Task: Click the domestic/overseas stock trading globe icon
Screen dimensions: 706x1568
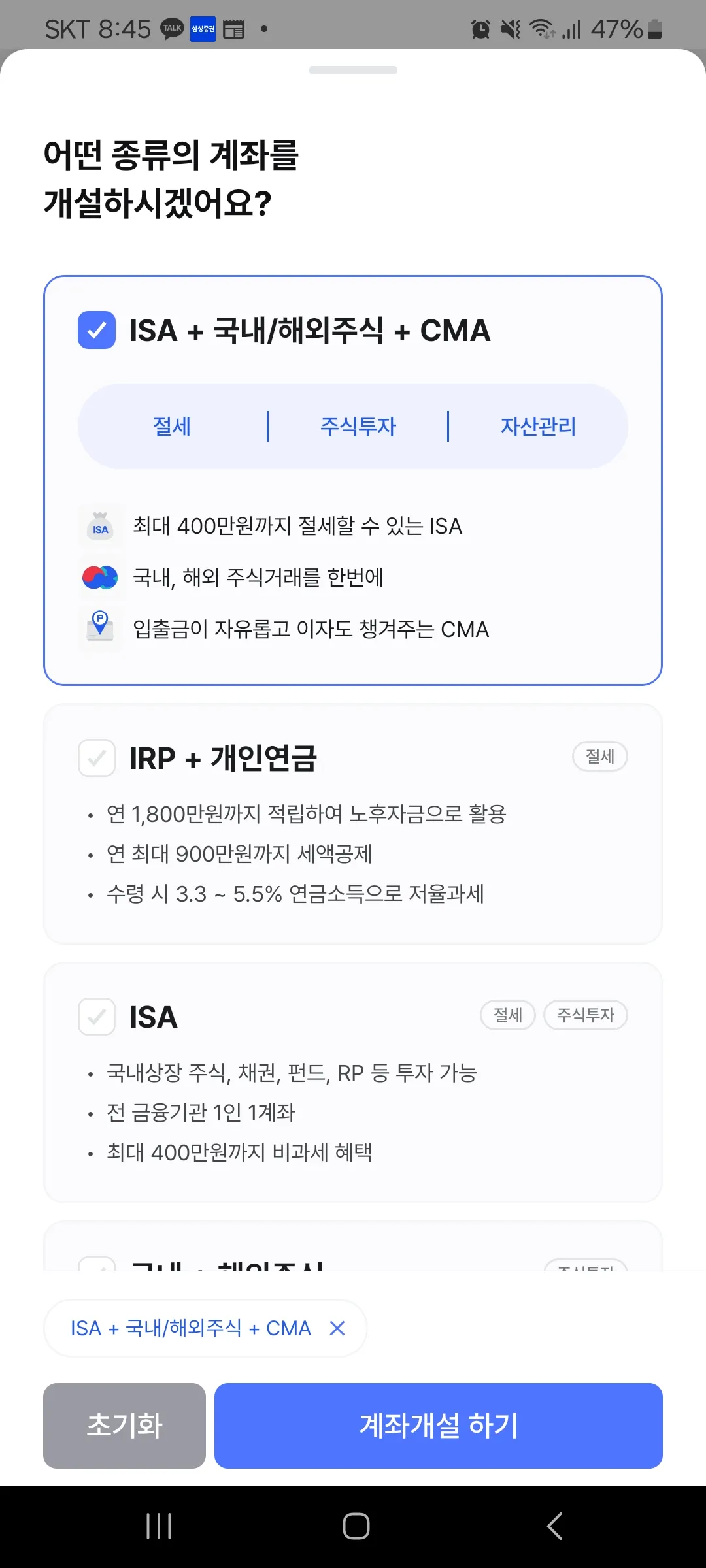Action: [100, 578]
